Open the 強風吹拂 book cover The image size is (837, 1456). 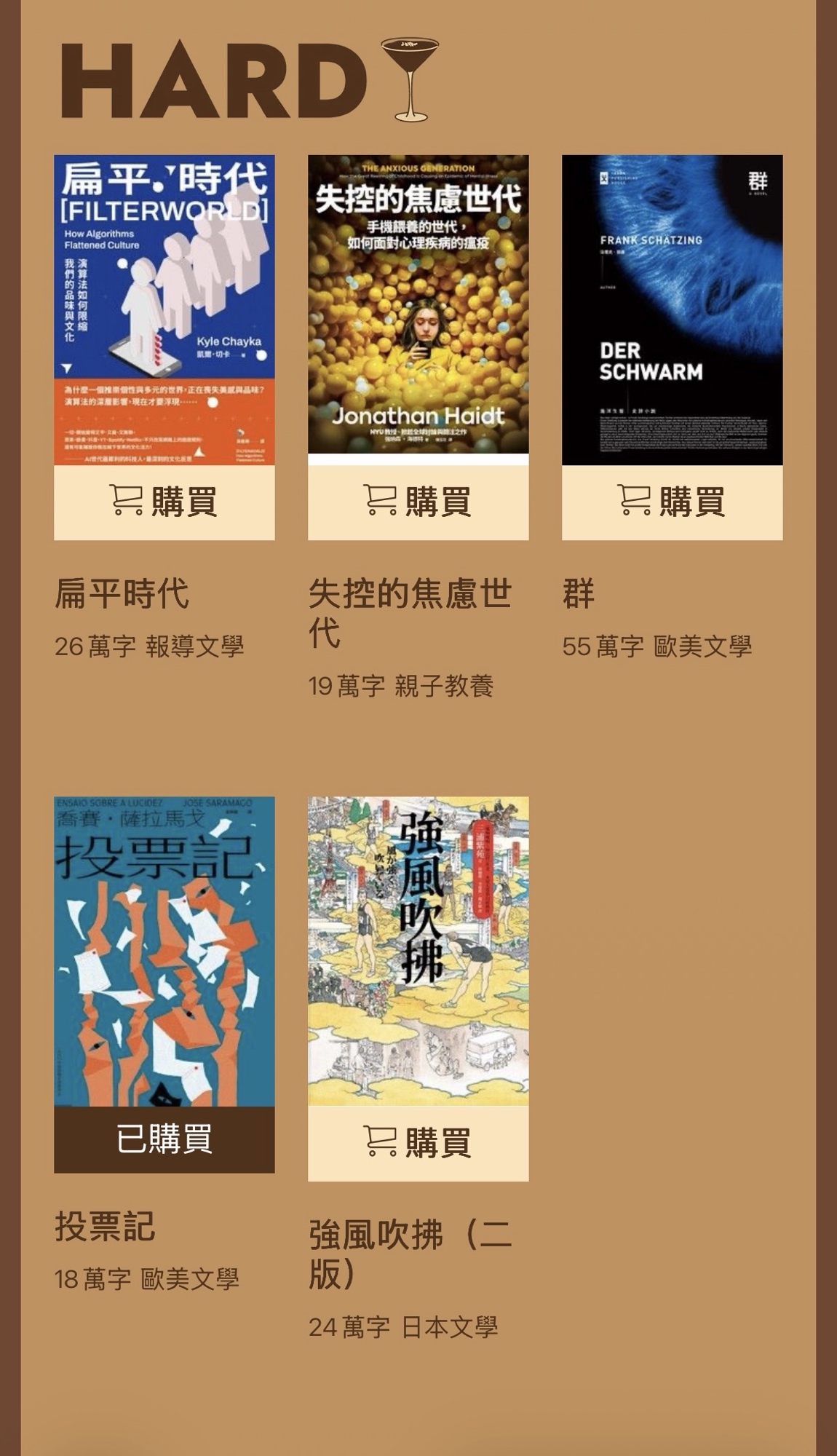click(x=418, y=951)
